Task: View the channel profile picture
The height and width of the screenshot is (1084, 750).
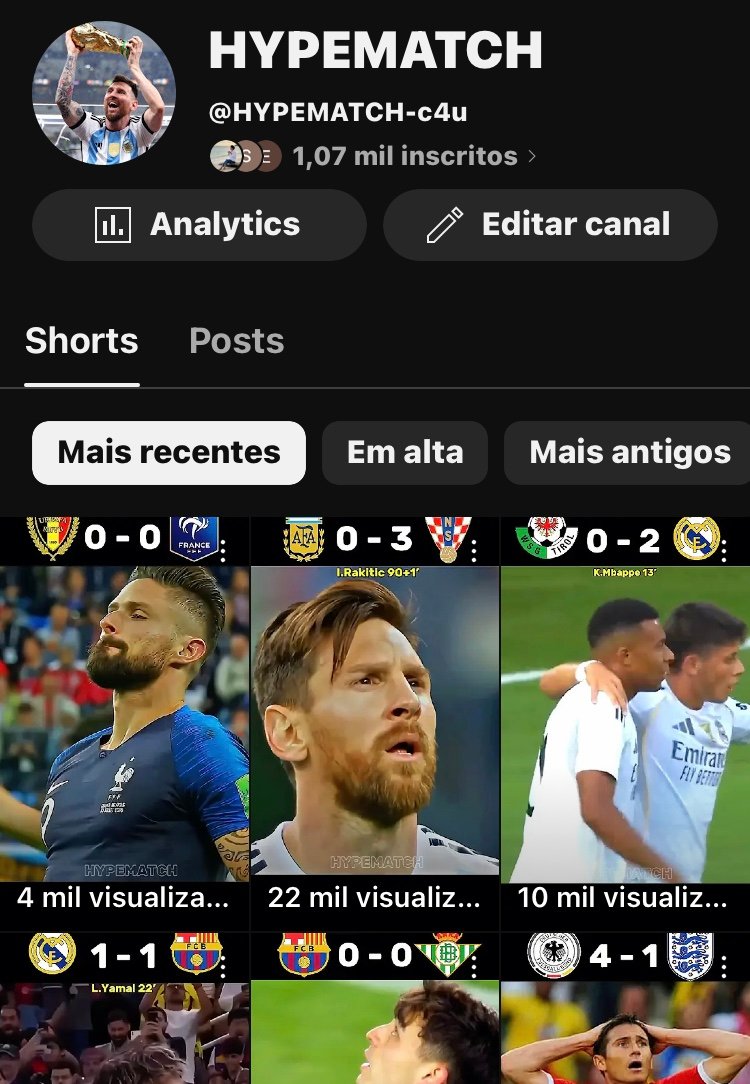Action: pyautogui.click(x=104, y=93)
